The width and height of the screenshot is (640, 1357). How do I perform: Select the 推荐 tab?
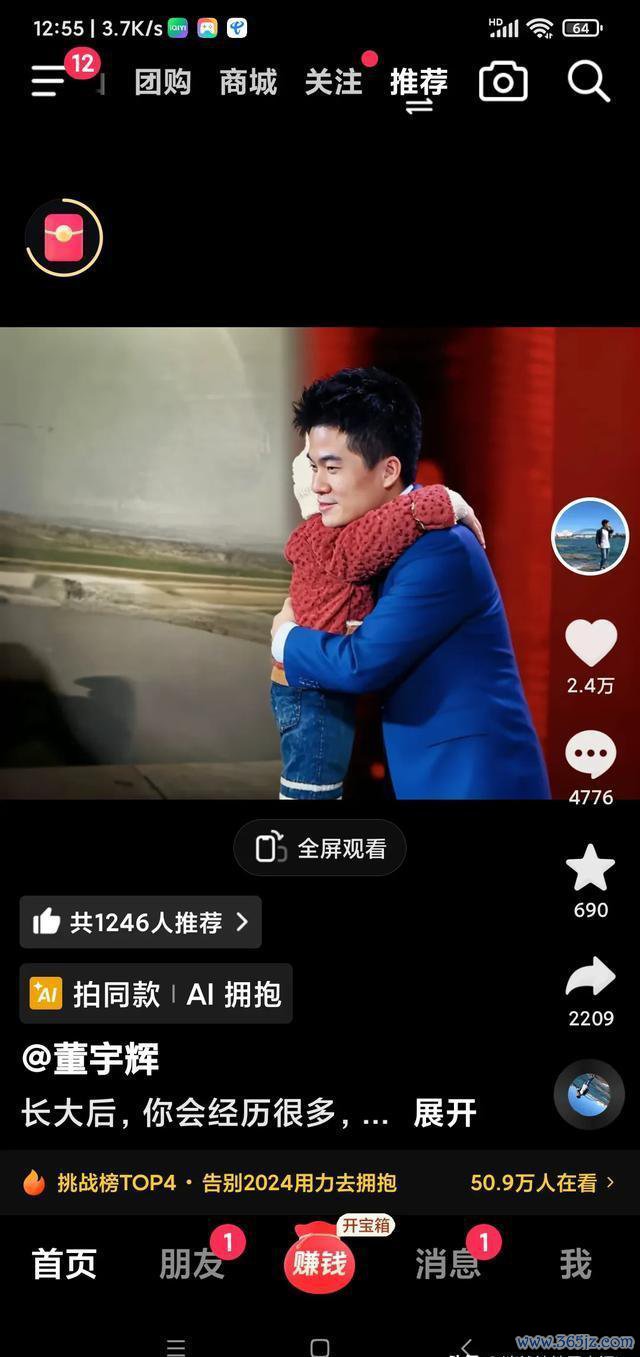418,82
